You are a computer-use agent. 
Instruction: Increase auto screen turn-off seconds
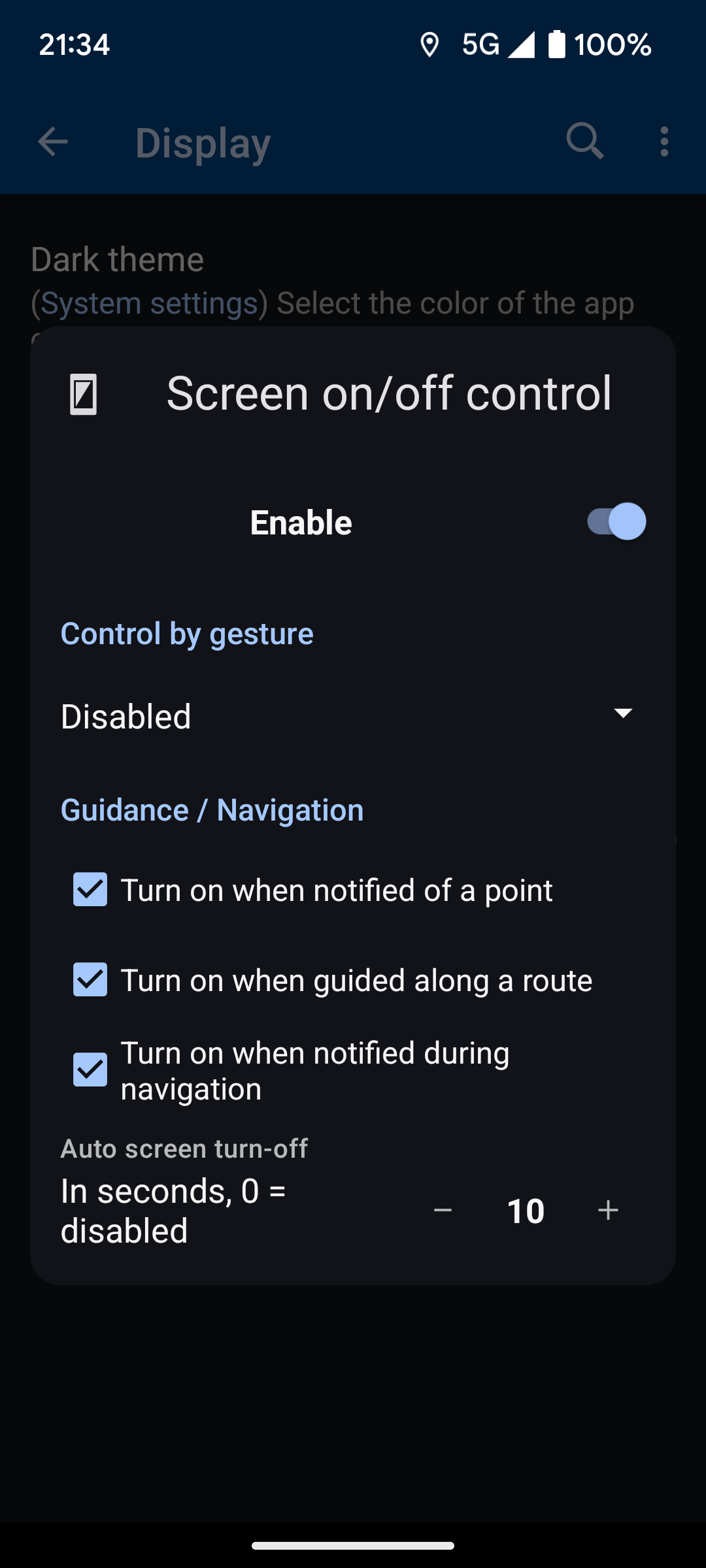(608, 1211)
